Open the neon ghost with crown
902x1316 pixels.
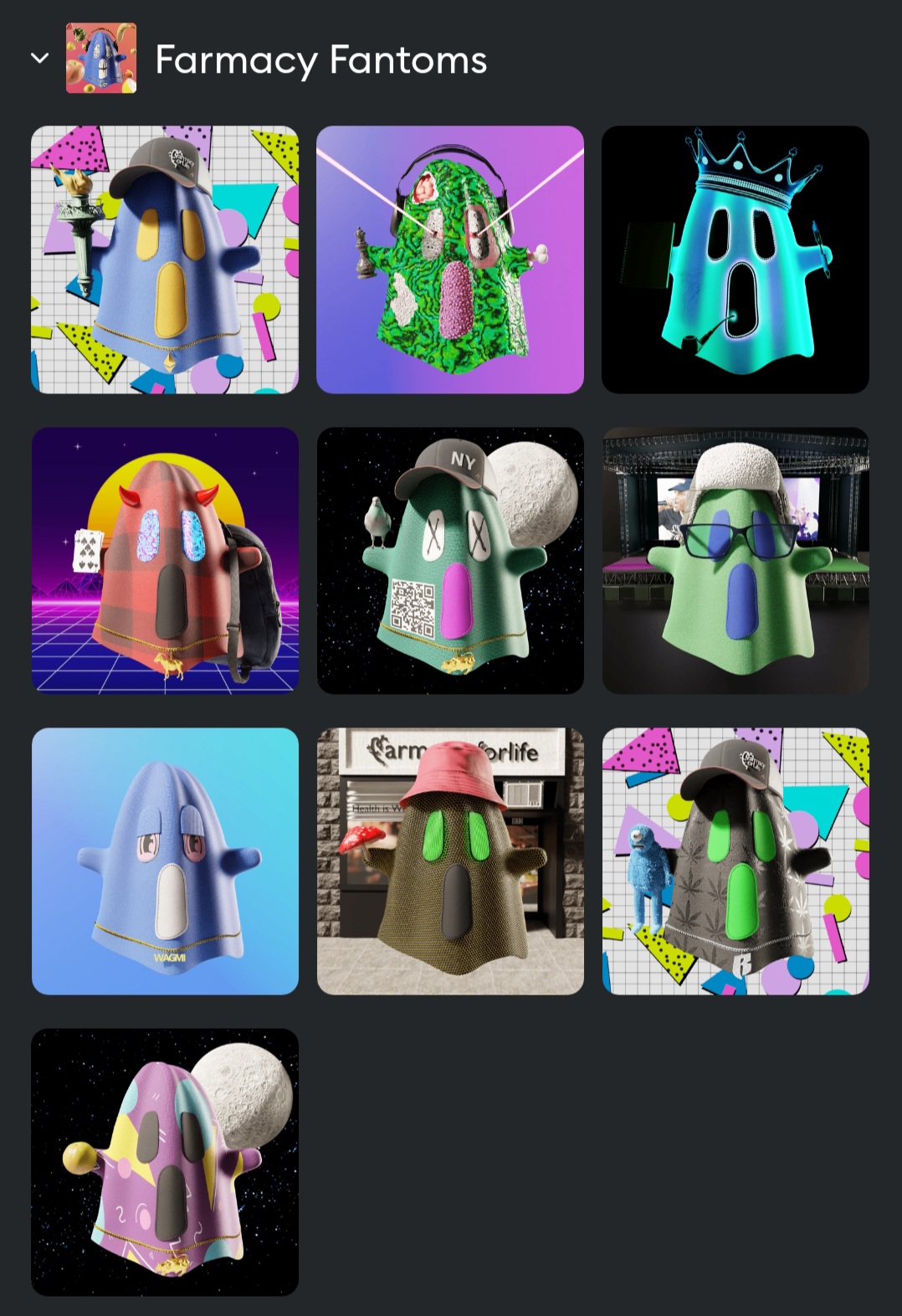click(x=735, y=260)
